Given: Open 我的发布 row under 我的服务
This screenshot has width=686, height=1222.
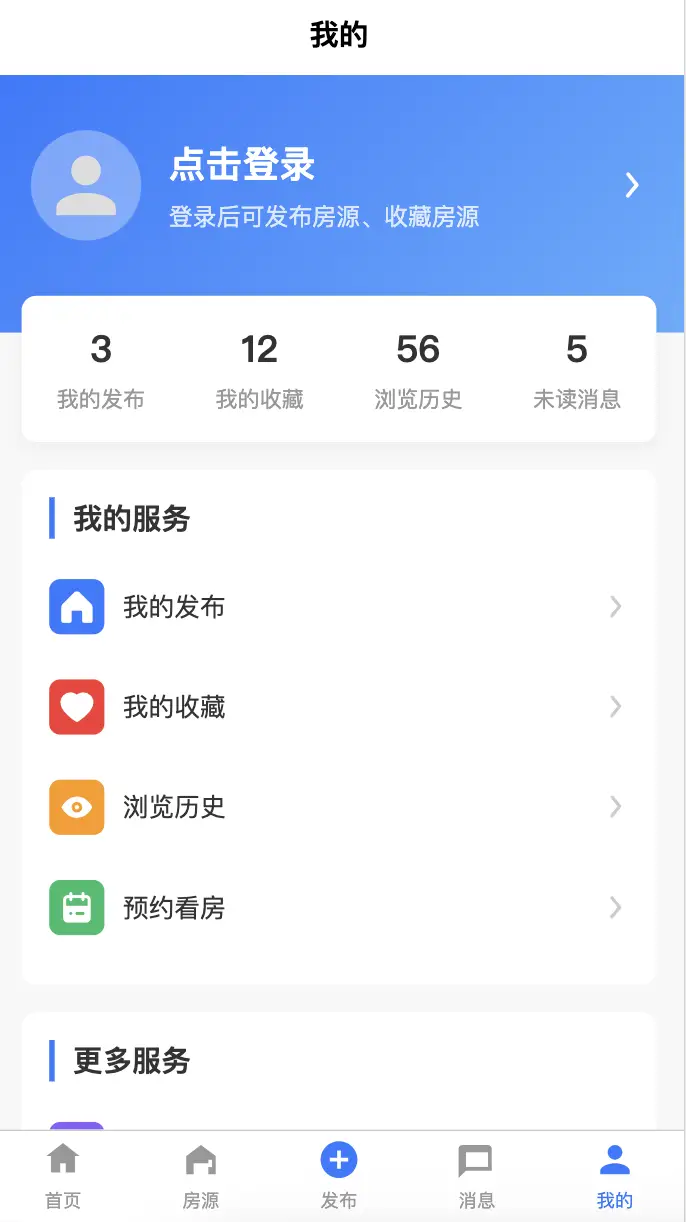Looking at the screenshot, I should 338,607.
